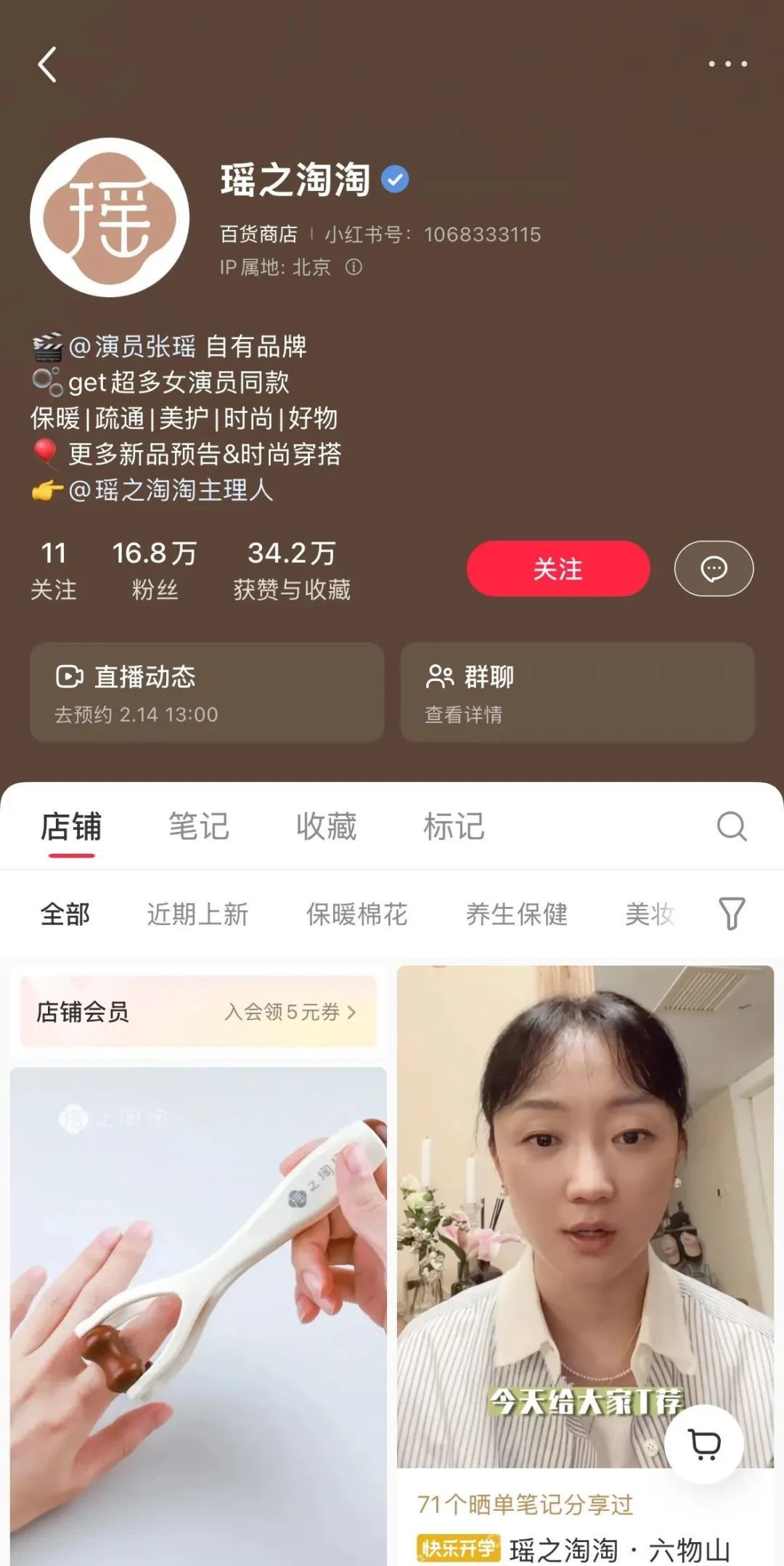Open the 直播动态 live schedule card

(x=207, y=693)
